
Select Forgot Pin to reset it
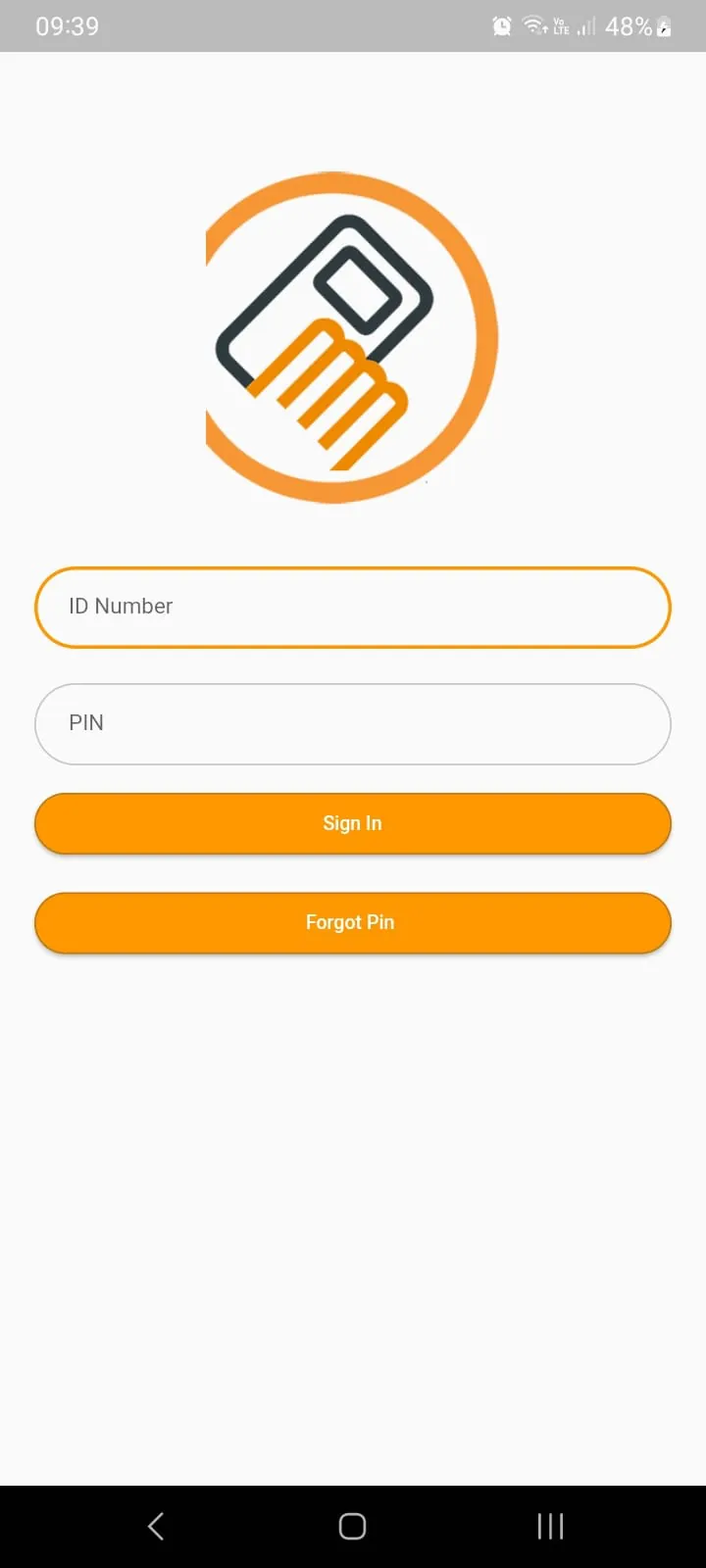pyautogui.click(x=353, y=922)
